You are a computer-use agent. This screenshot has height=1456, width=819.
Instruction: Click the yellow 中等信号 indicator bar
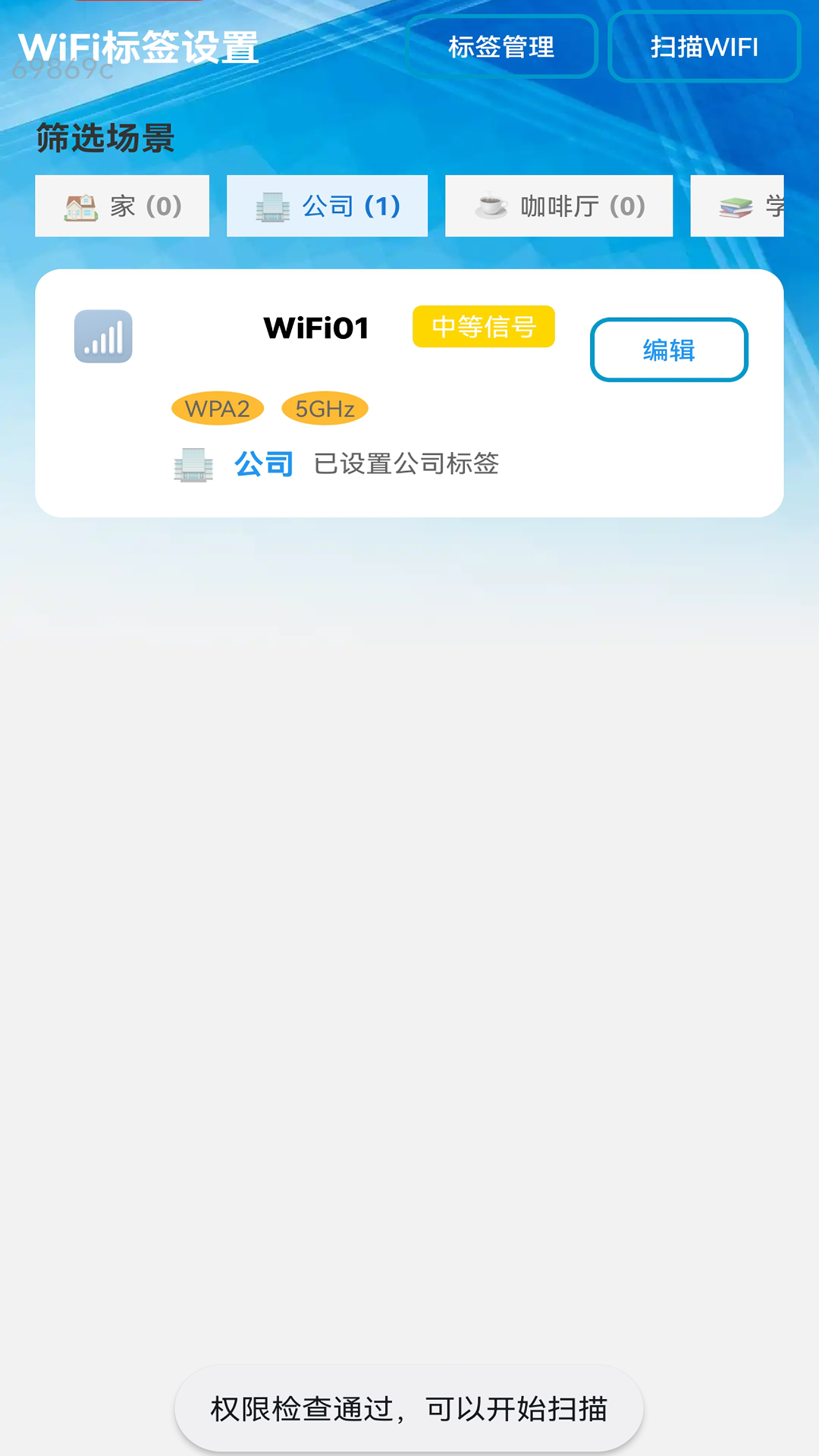click(x=483, y=326)
